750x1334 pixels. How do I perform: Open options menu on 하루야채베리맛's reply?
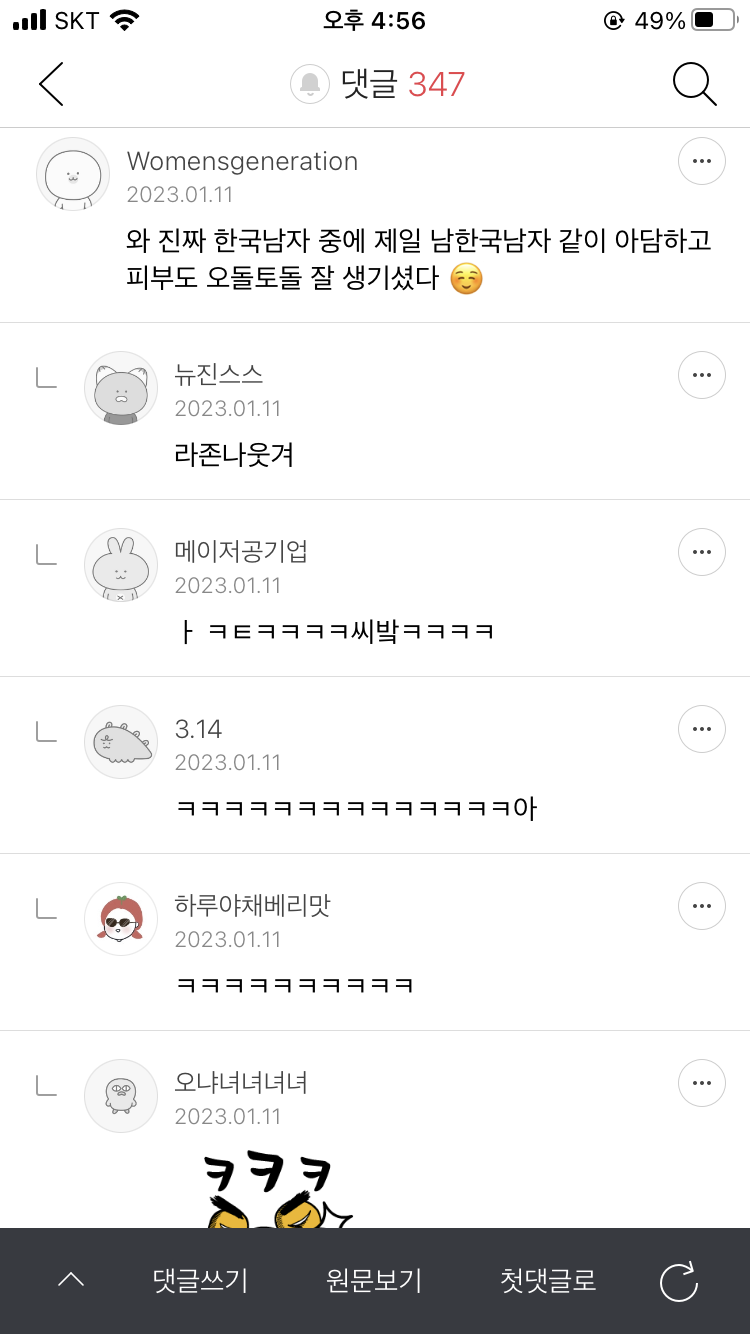point(701,906)
